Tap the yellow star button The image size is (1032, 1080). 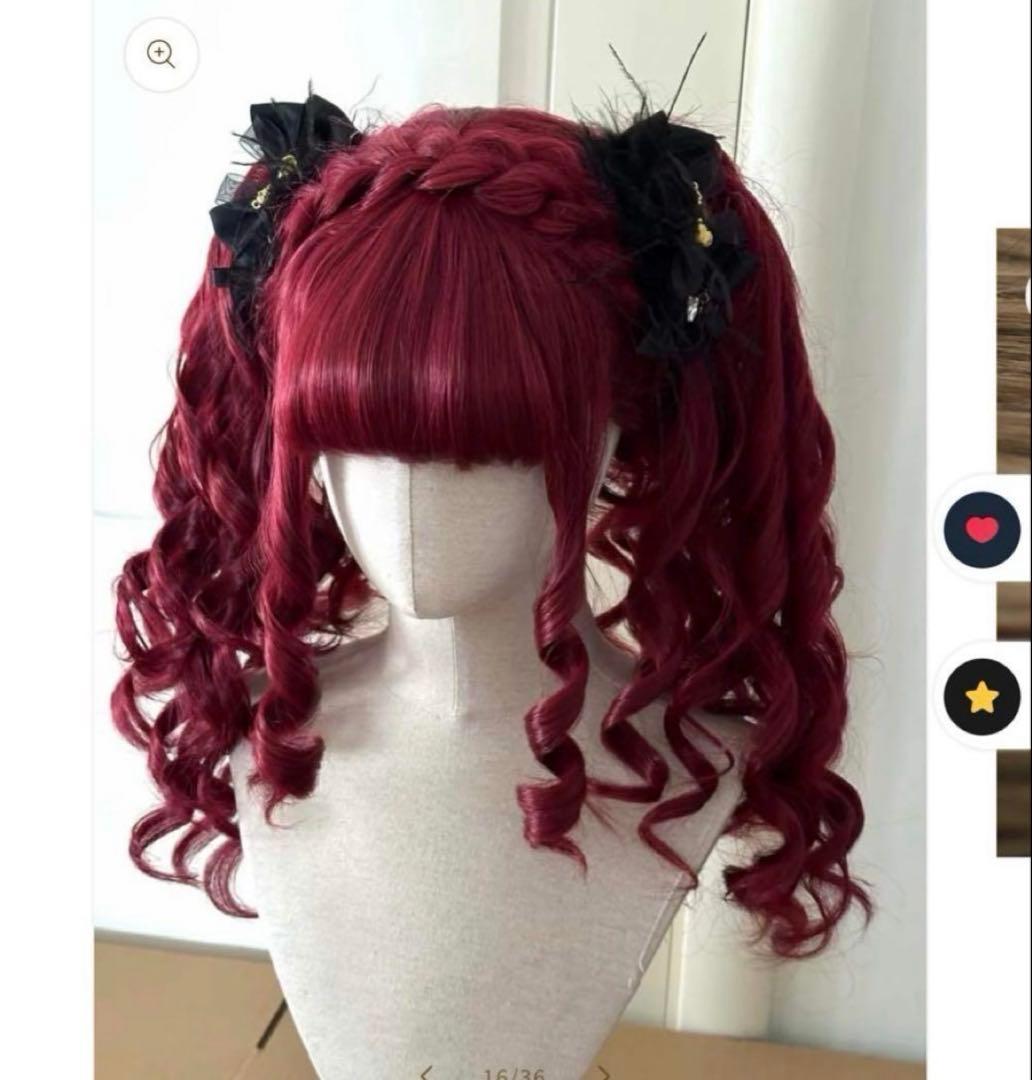point(982,697)
